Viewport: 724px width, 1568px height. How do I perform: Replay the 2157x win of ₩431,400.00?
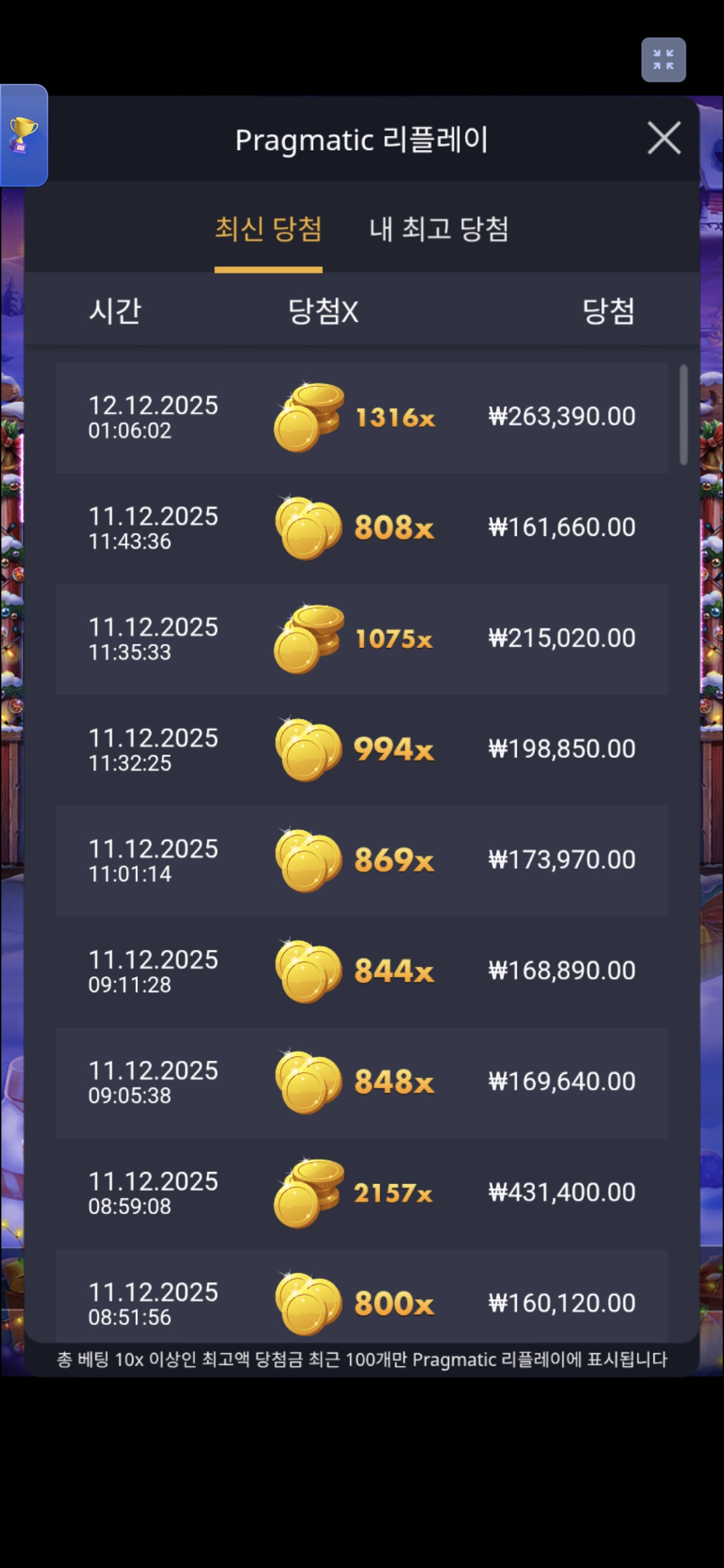361,1193
